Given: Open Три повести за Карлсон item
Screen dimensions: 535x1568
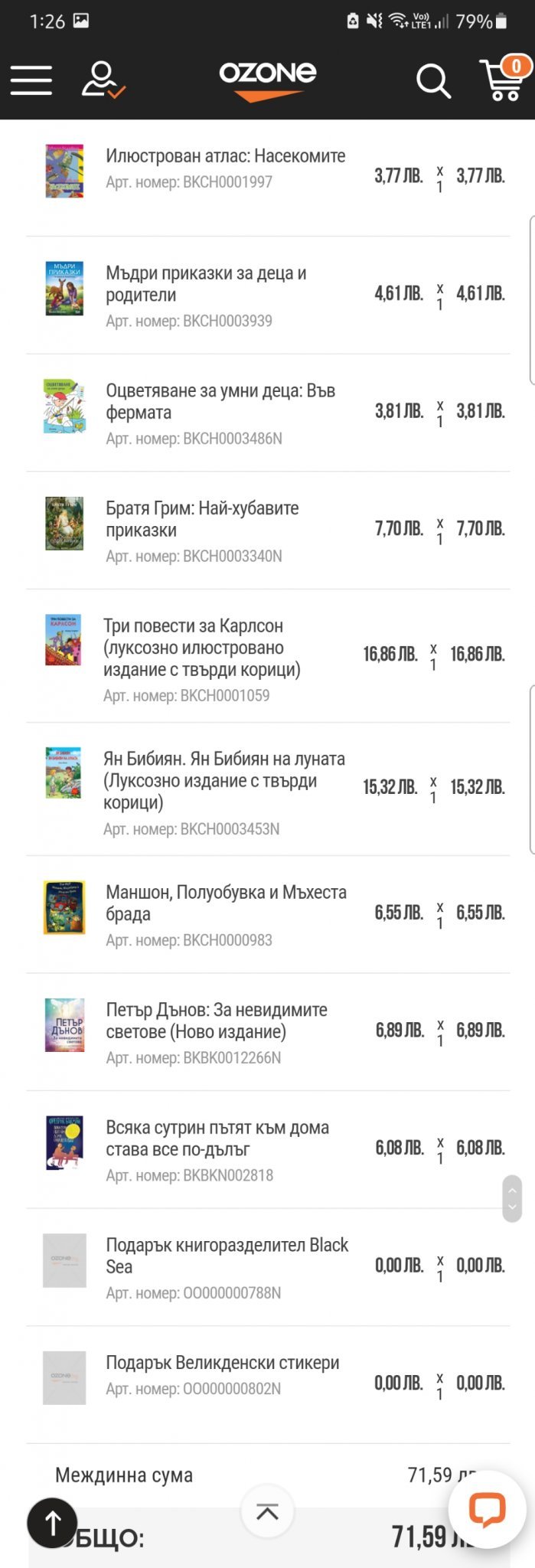Looking at the screenshot, I should (201, 648).
